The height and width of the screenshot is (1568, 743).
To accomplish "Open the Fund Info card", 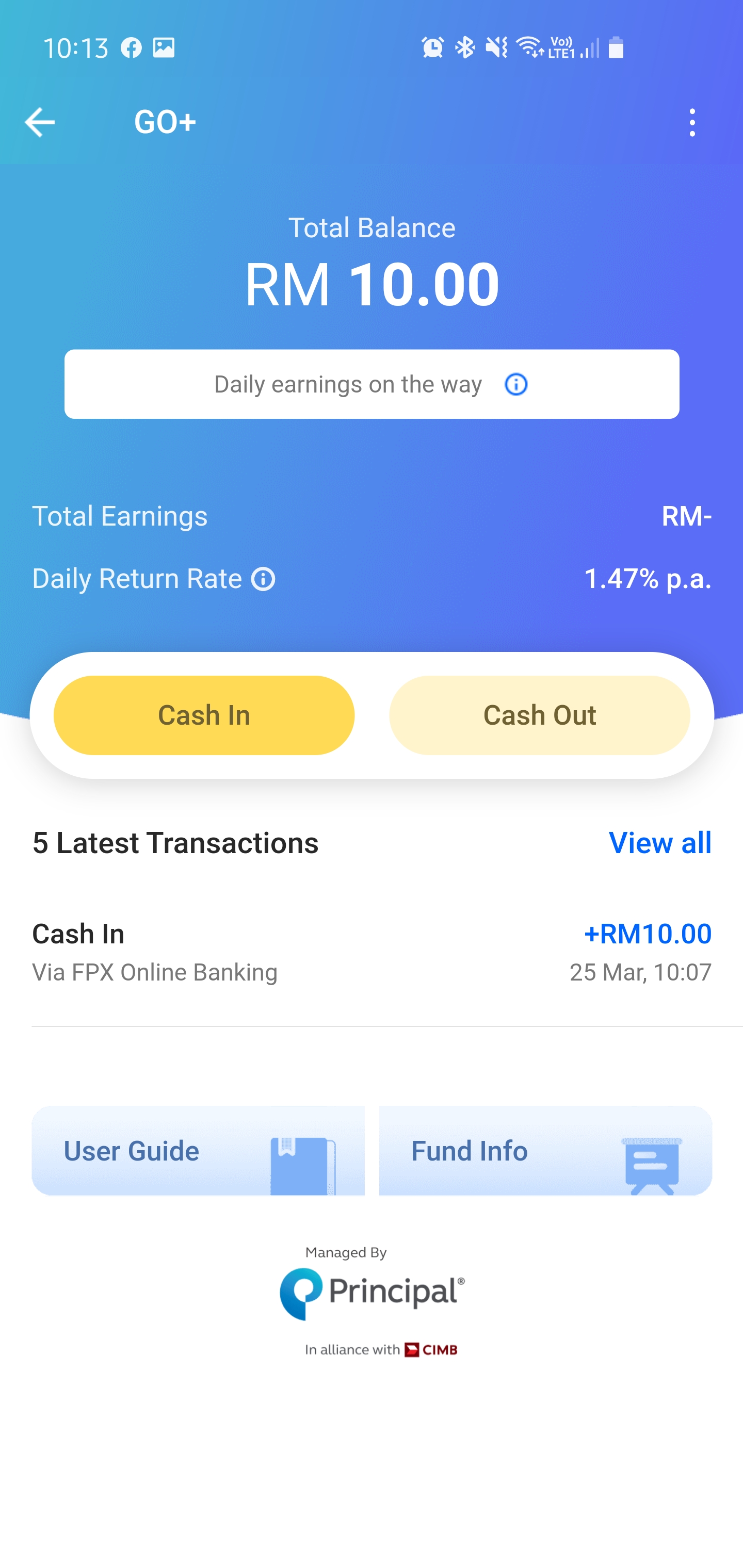I will point(546,1150).
